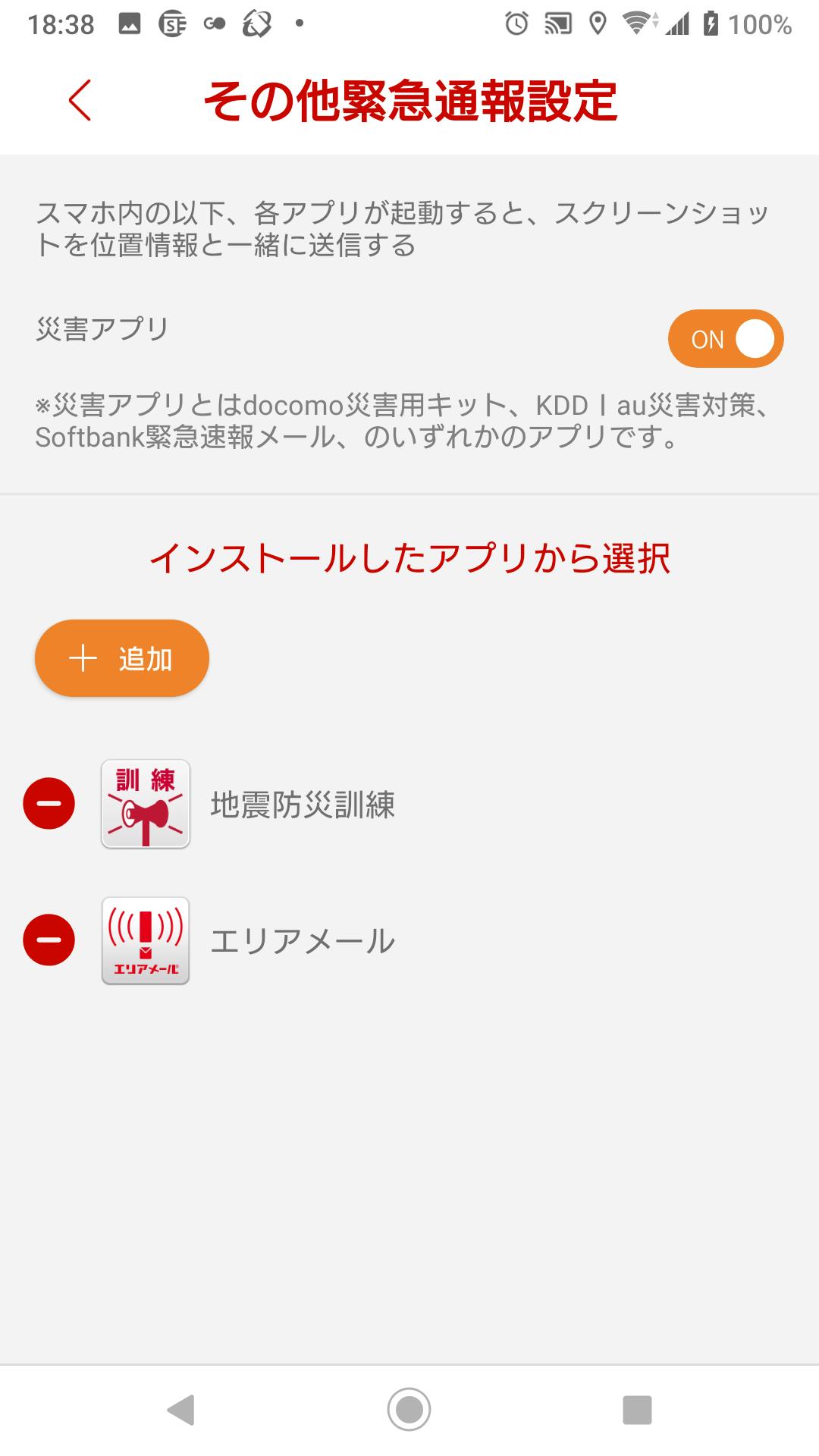Open recent apps from the navigation bar
The height and width of the screenshot is (1456, 819).
(637, 1410)
